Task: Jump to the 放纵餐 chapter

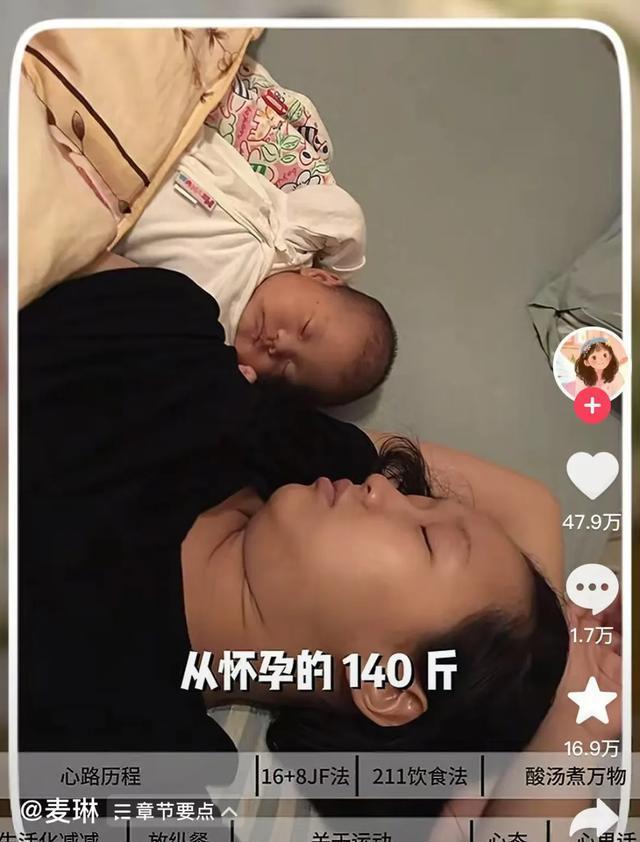Action: [x=180, y=834]
